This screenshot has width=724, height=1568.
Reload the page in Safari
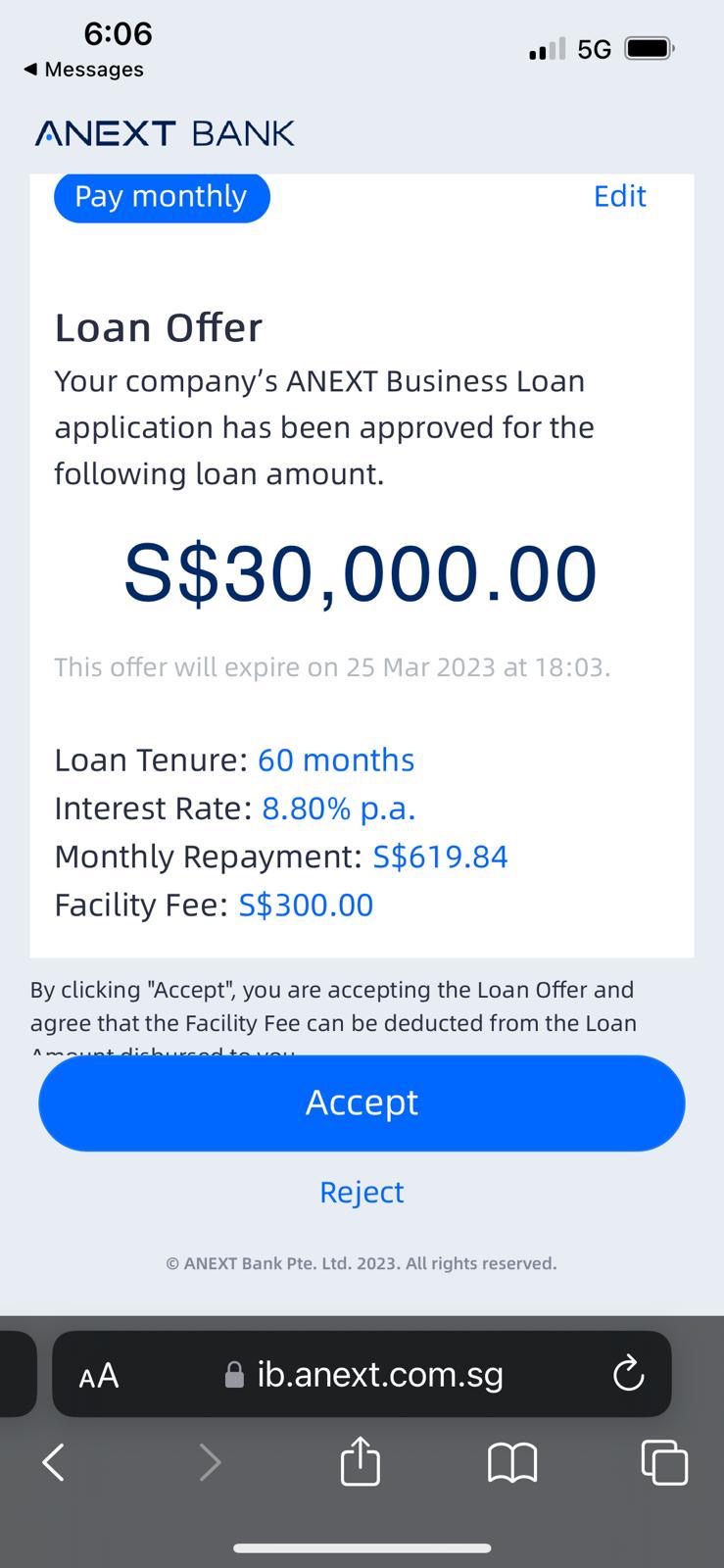[628, 1374]
